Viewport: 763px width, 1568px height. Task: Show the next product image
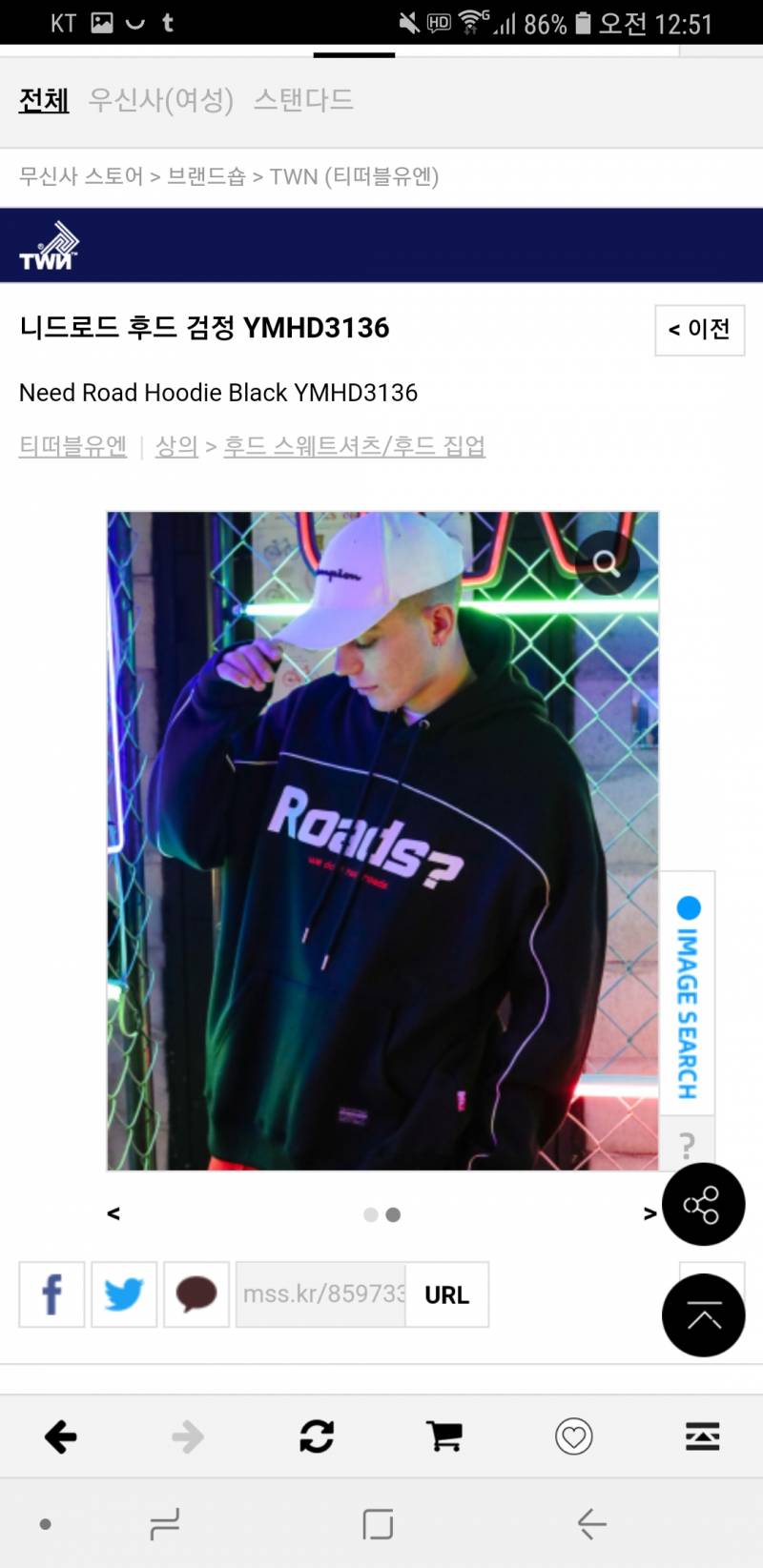(650, 1213)
